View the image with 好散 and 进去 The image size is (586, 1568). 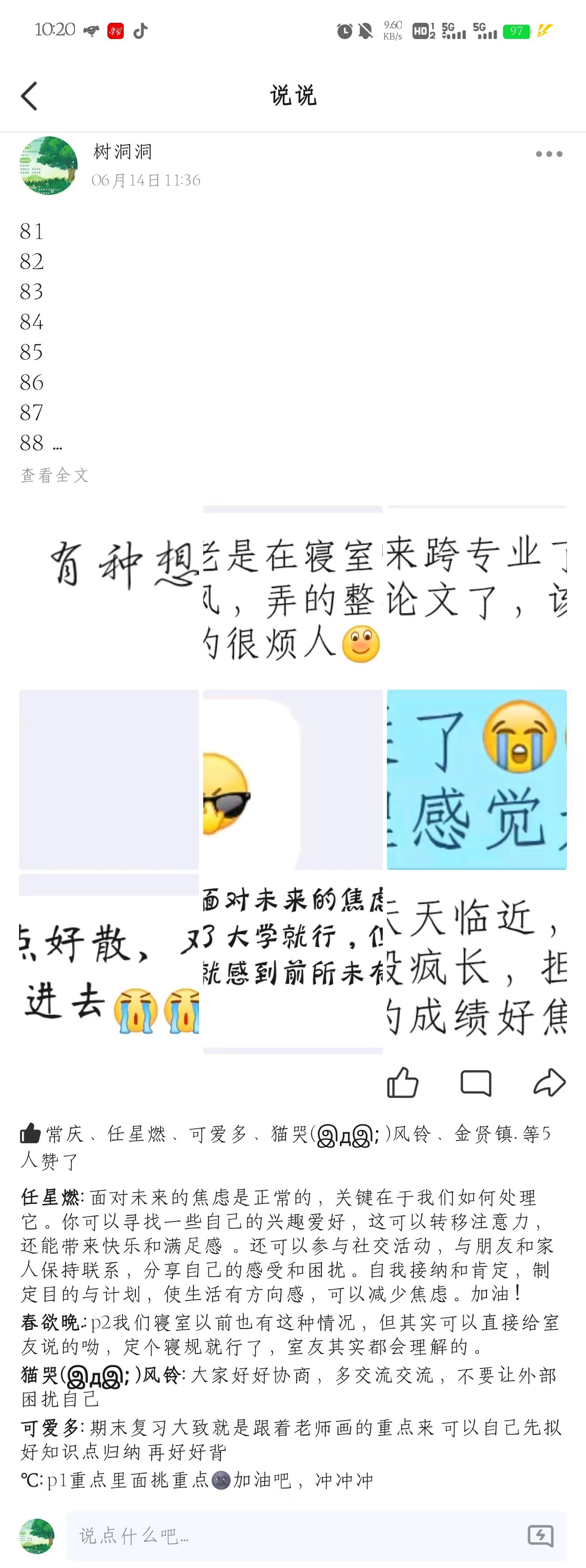click(109, 963)
